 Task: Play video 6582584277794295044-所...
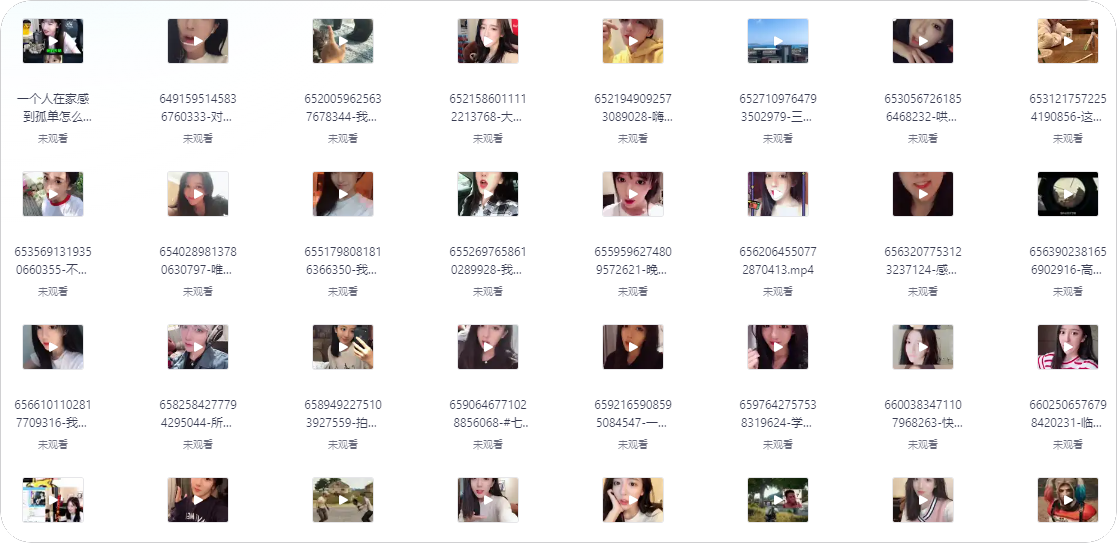point(198,347)
